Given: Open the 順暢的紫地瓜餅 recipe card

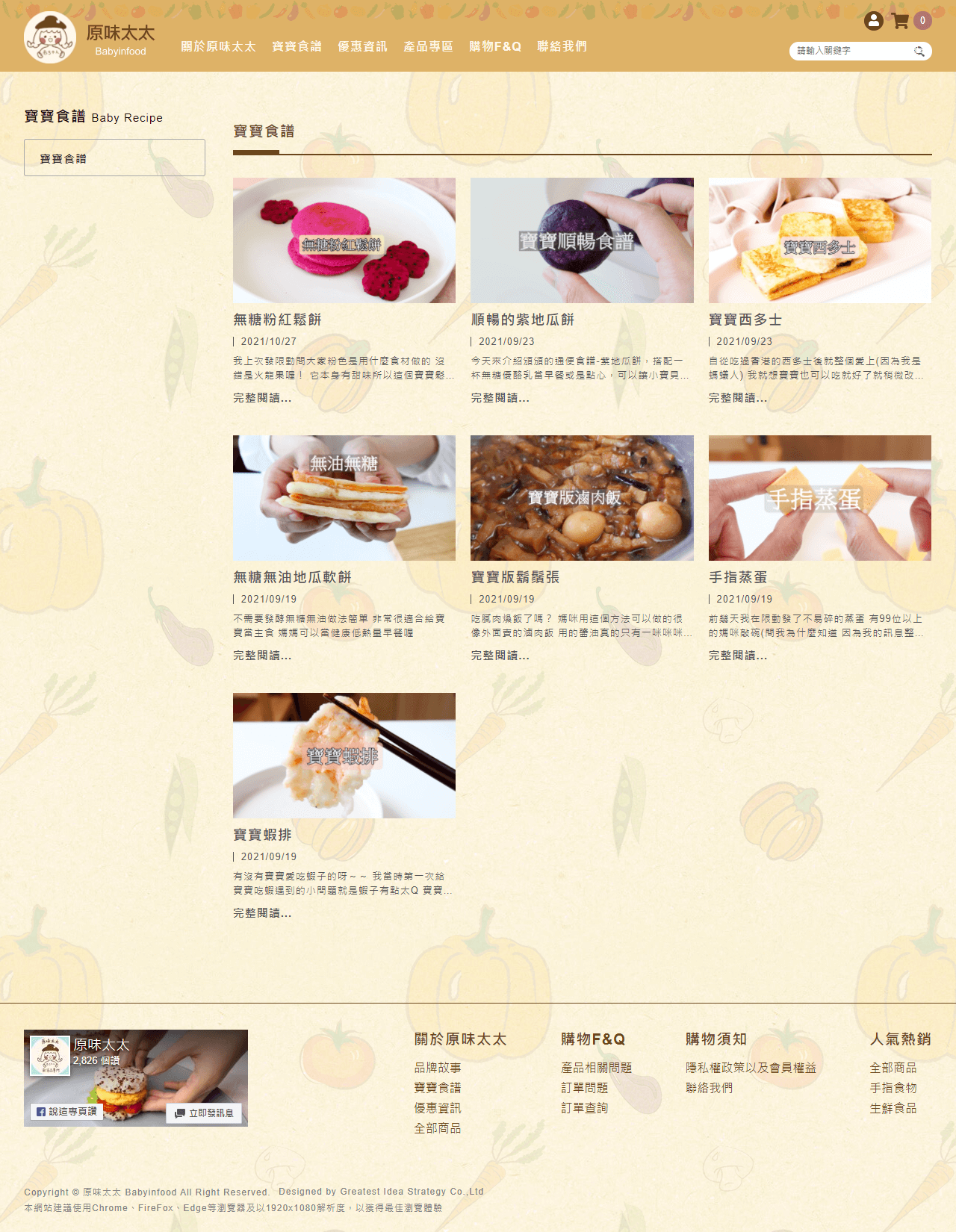Looking at the screenshot, I should point(581,240).
